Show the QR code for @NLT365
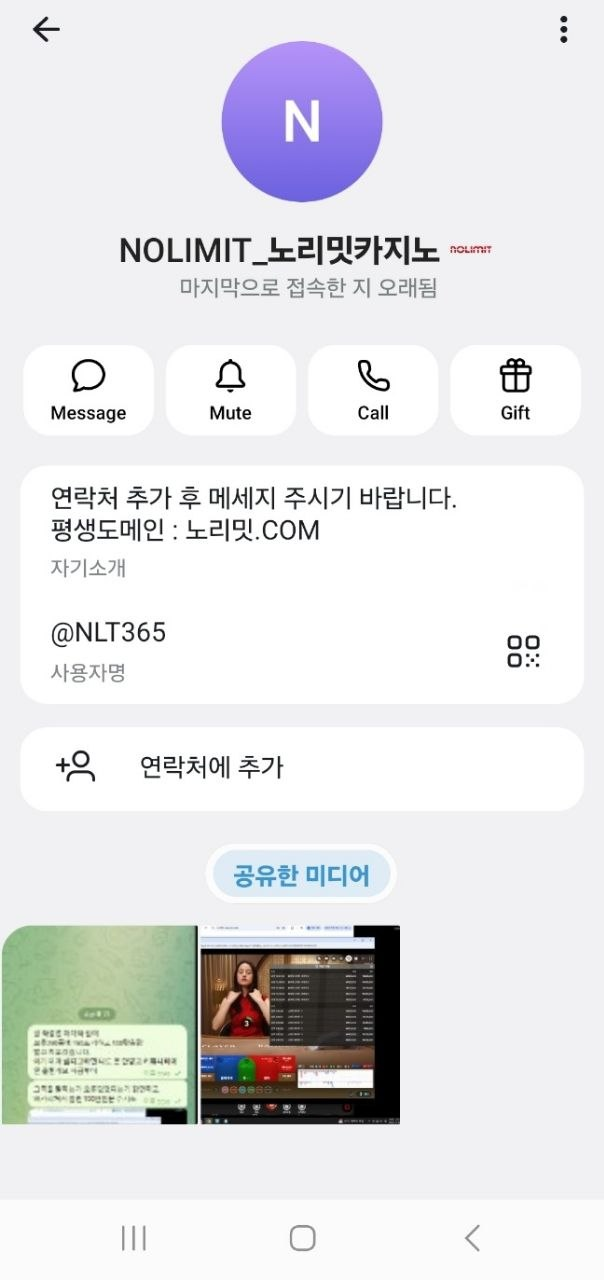 click(523, 651)
